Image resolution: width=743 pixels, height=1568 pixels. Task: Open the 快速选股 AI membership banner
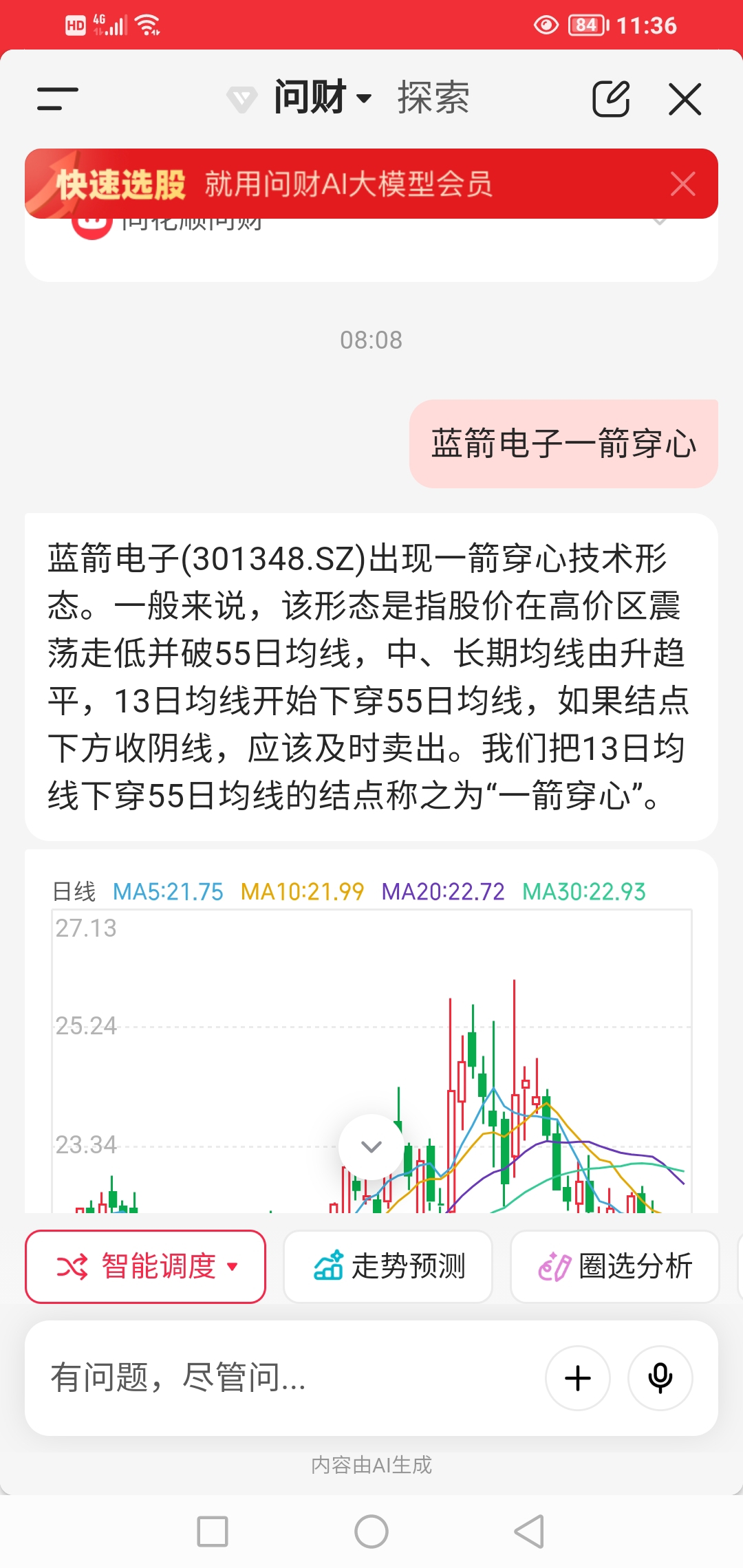344,184
